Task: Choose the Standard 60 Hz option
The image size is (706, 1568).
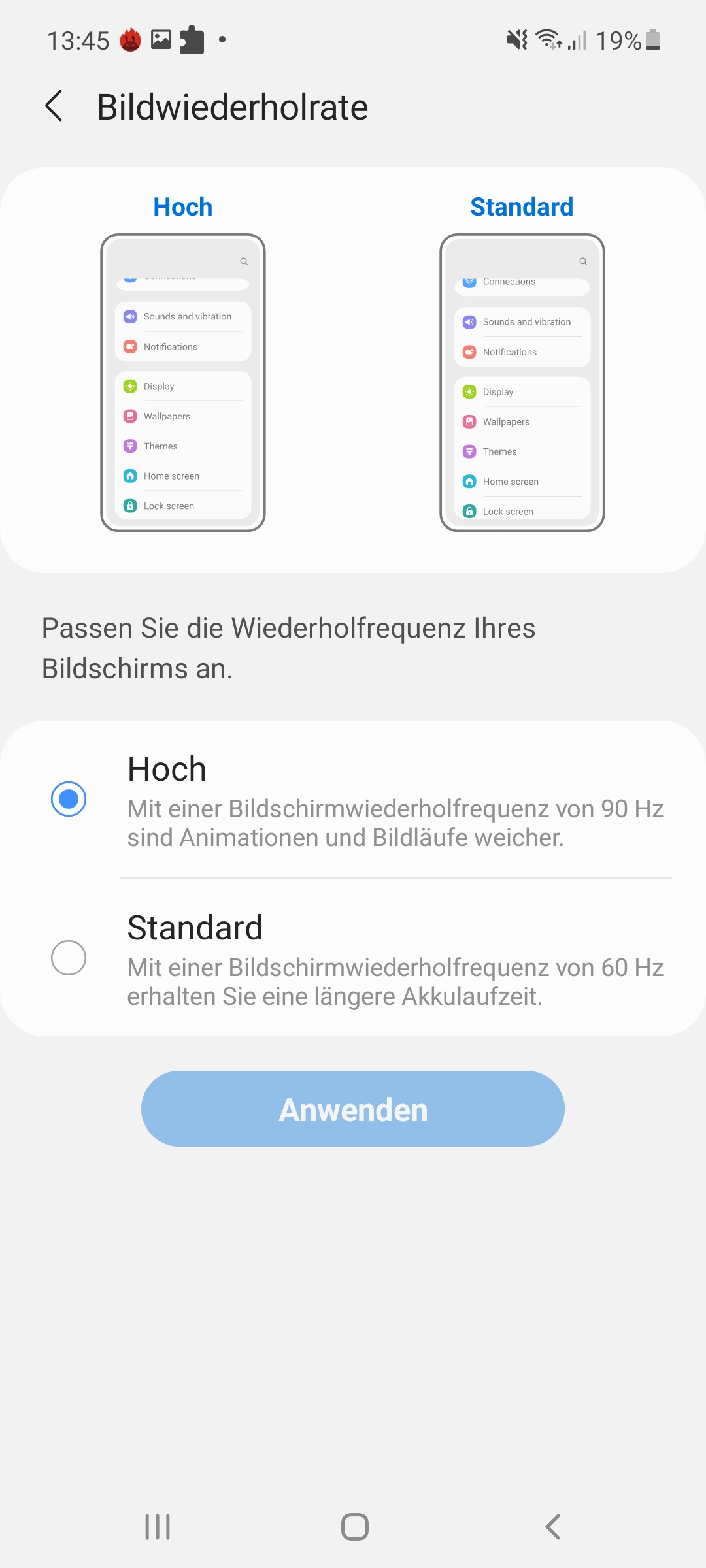Action: (x=353, y=958)
